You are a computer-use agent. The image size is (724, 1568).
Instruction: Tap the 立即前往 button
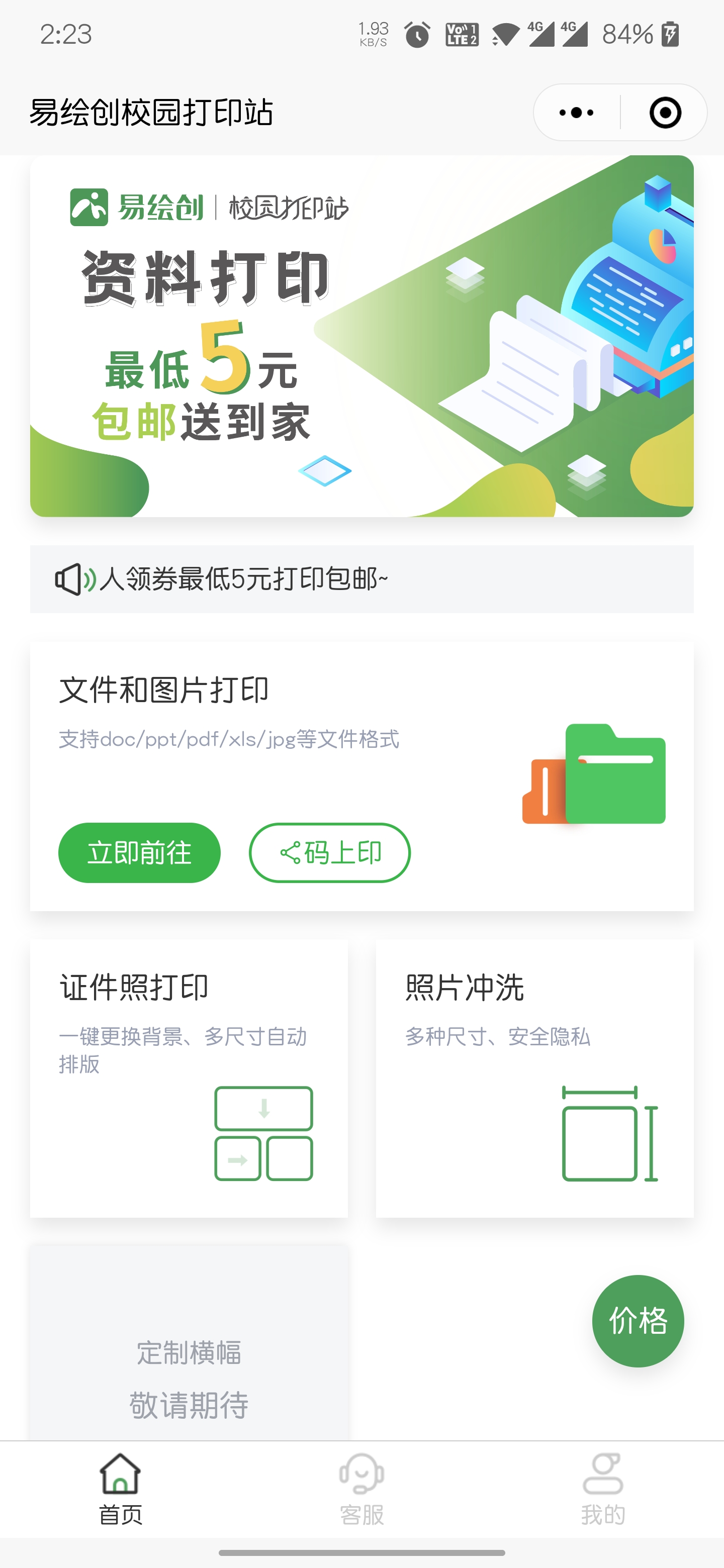pos(139,852)
